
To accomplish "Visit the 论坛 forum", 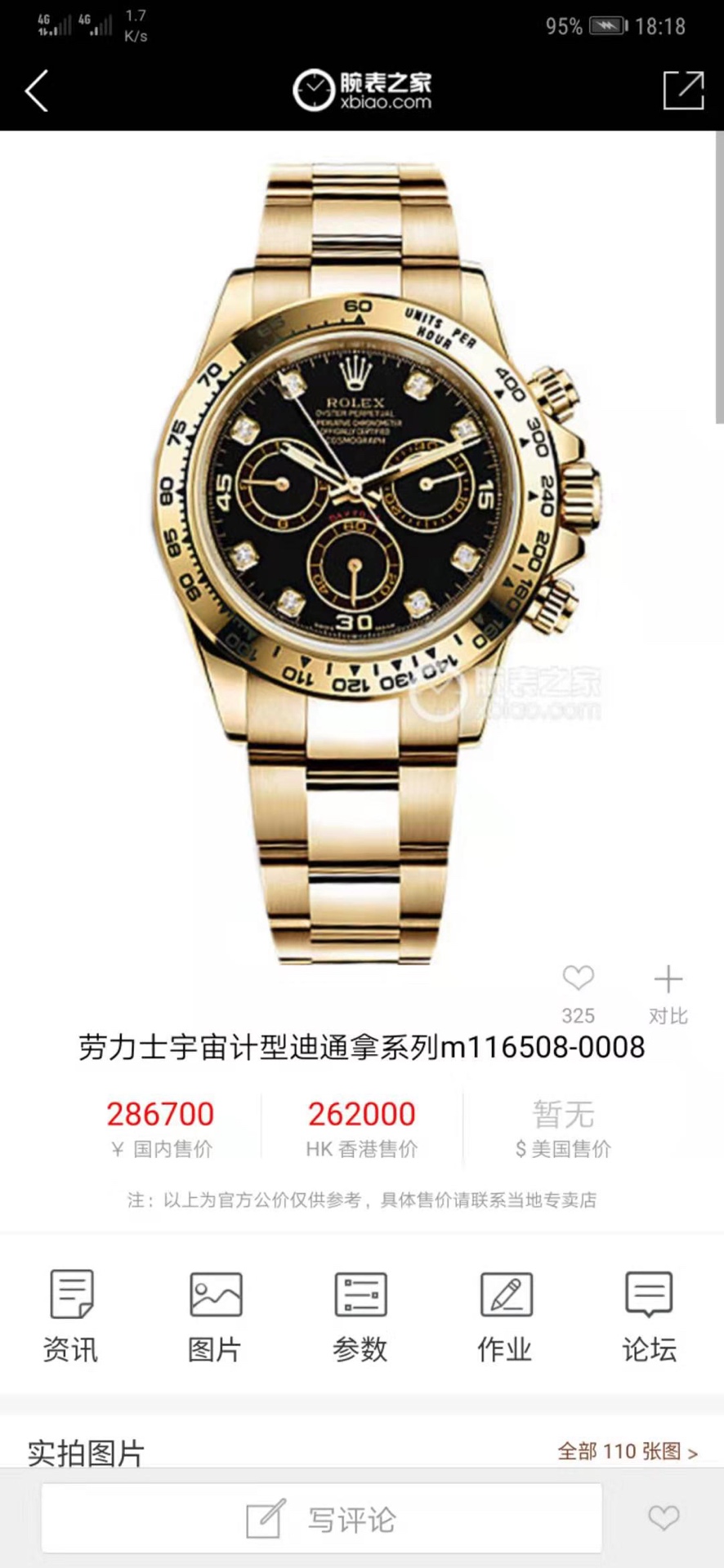I will 649,1316.
